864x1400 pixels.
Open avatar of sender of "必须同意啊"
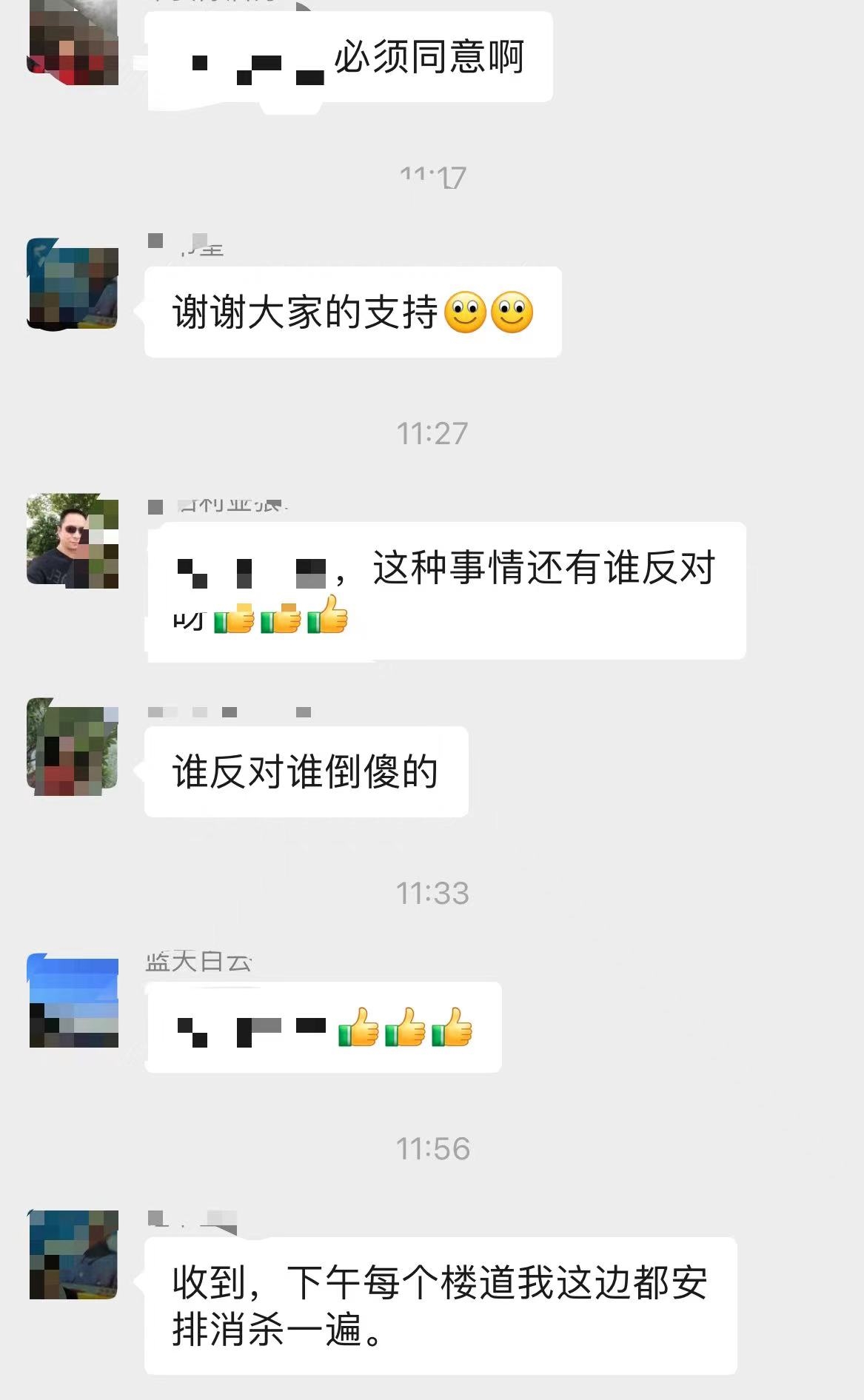[73, 43]
